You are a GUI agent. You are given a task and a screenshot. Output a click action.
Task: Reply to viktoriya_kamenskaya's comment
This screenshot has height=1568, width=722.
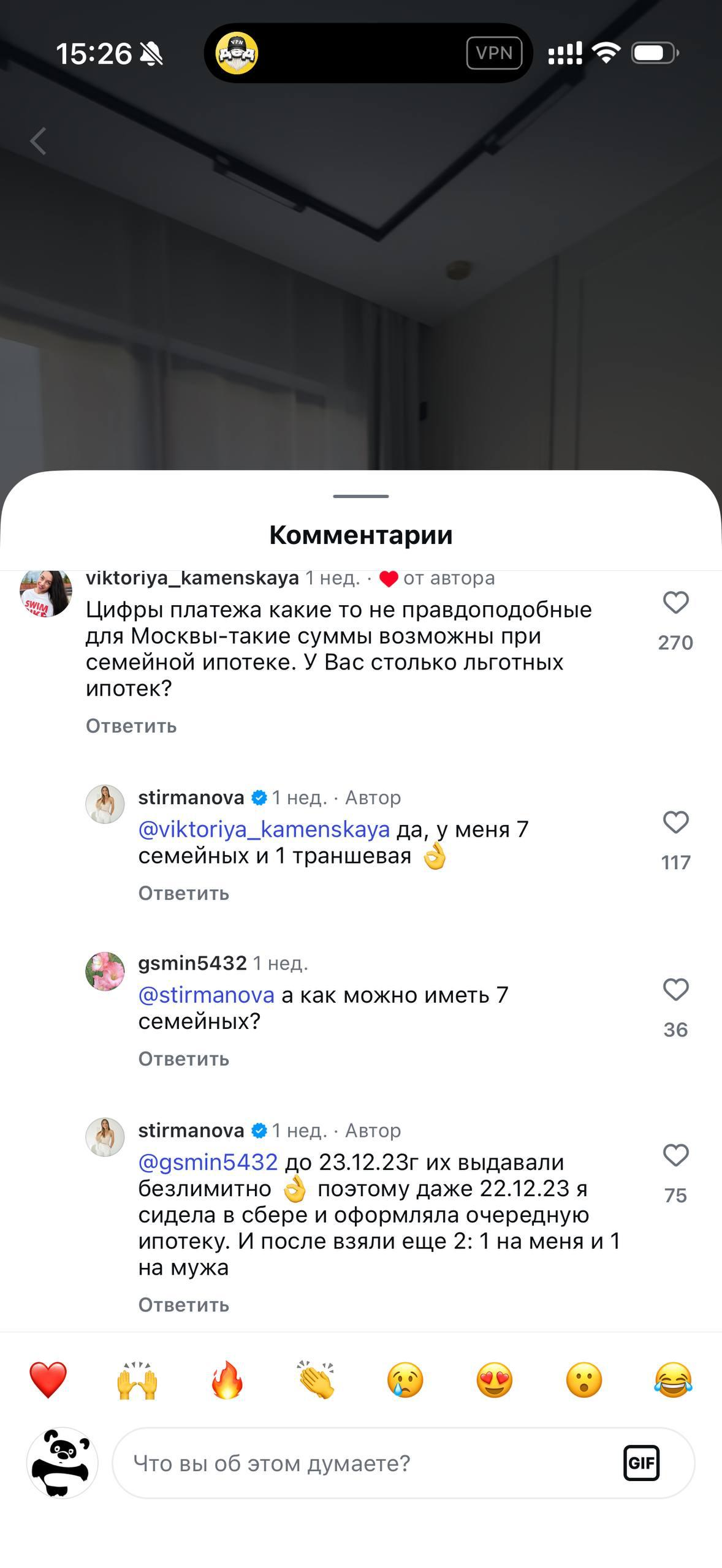pos(131,726)
